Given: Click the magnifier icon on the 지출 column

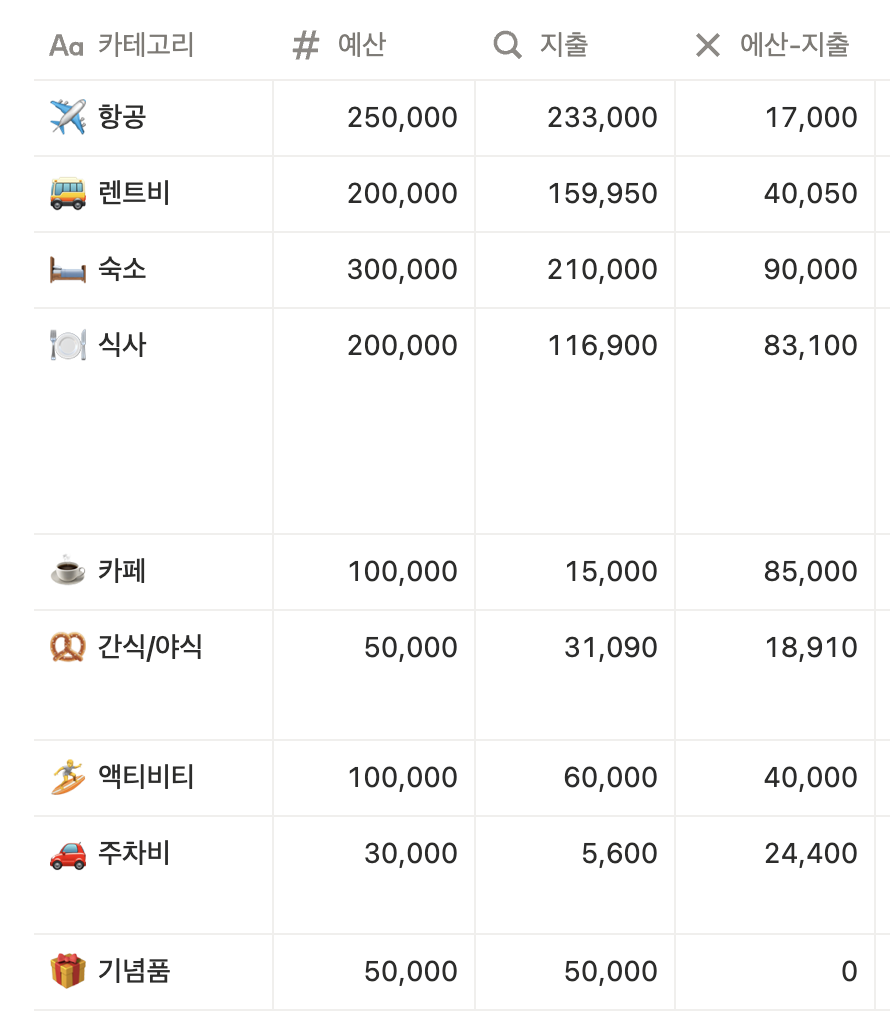Looking at the screenshot, I should pyautogui.click(x=507, y=44).
